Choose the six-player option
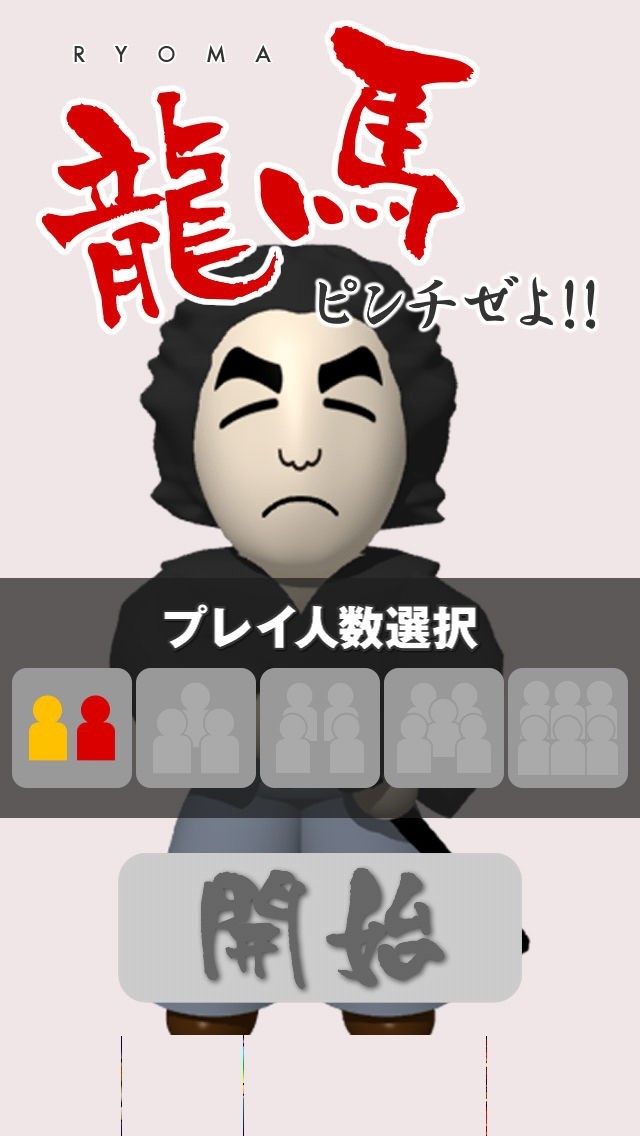Screen dimensions: 640x1136 point(568,728)
